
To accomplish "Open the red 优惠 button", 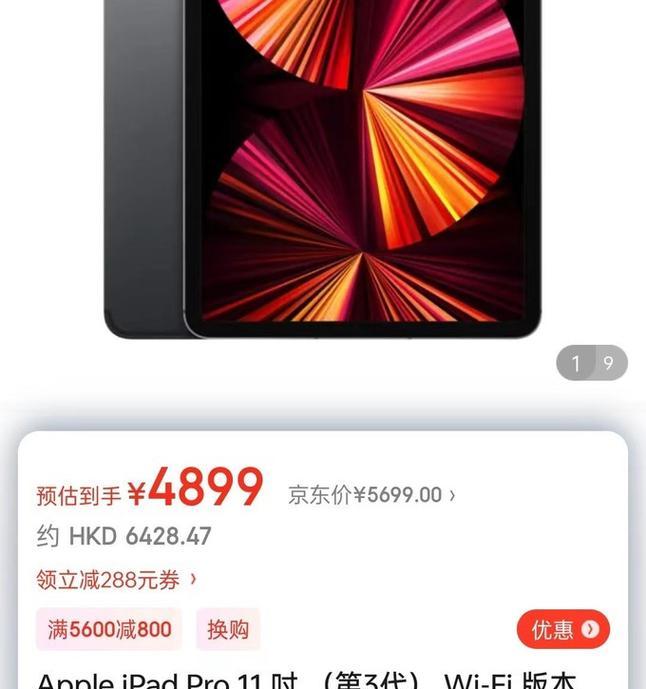I will coord(563,629).
